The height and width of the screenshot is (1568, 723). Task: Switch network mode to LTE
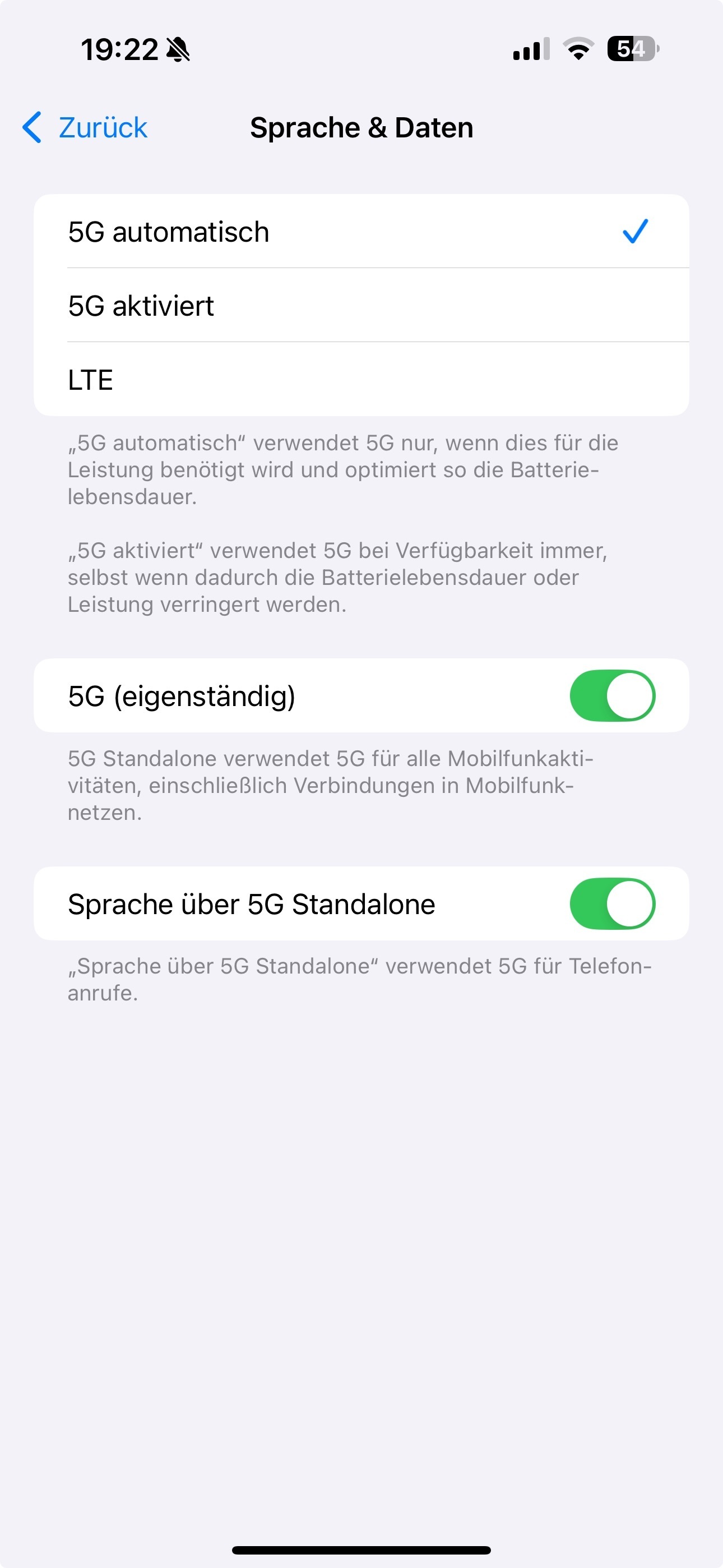(x=361, y=379)
